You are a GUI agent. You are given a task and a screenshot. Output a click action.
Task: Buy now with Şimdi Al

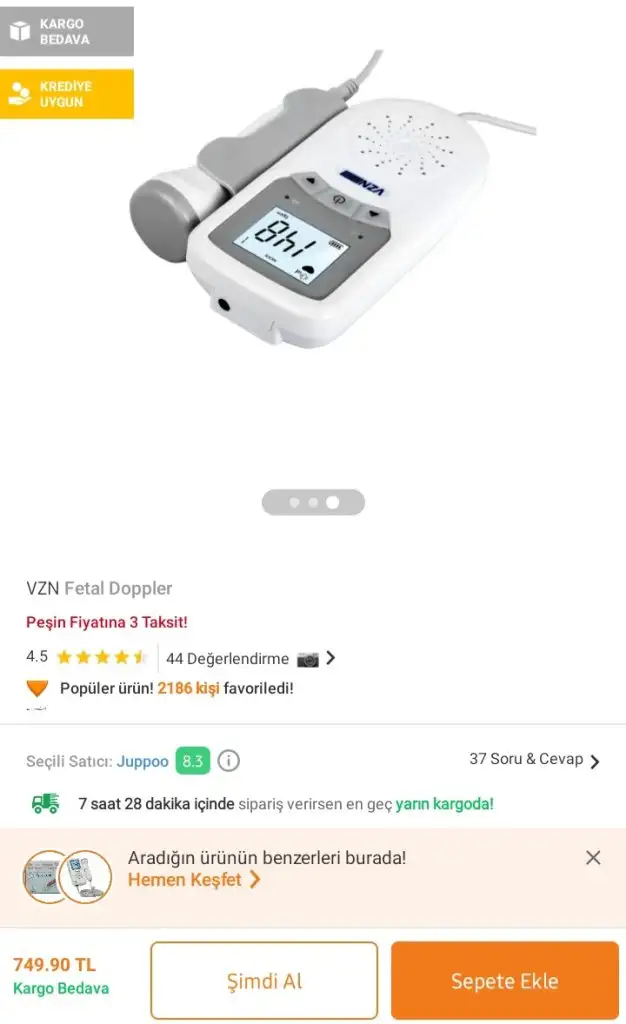264,980
